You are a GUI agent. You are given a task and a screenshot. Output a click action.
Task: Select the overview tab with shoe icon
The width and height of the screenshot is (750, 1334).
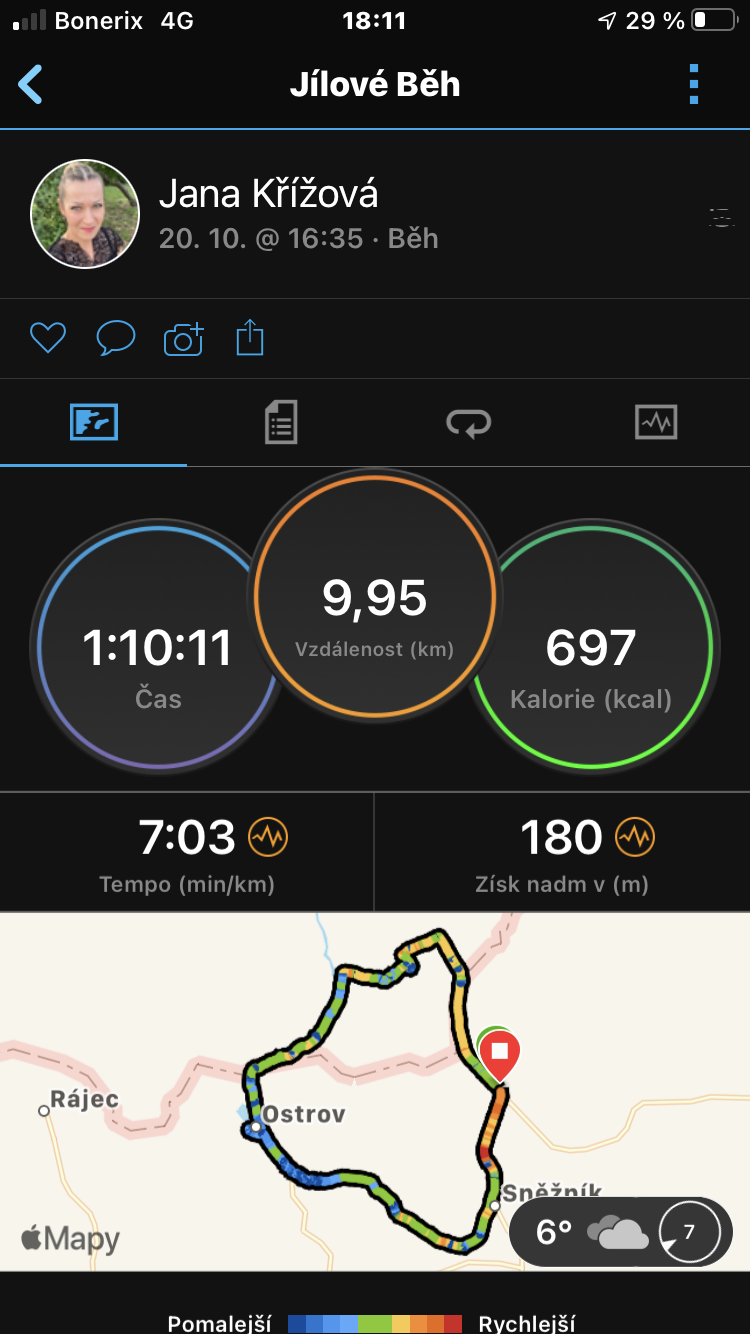coord(94,422)
